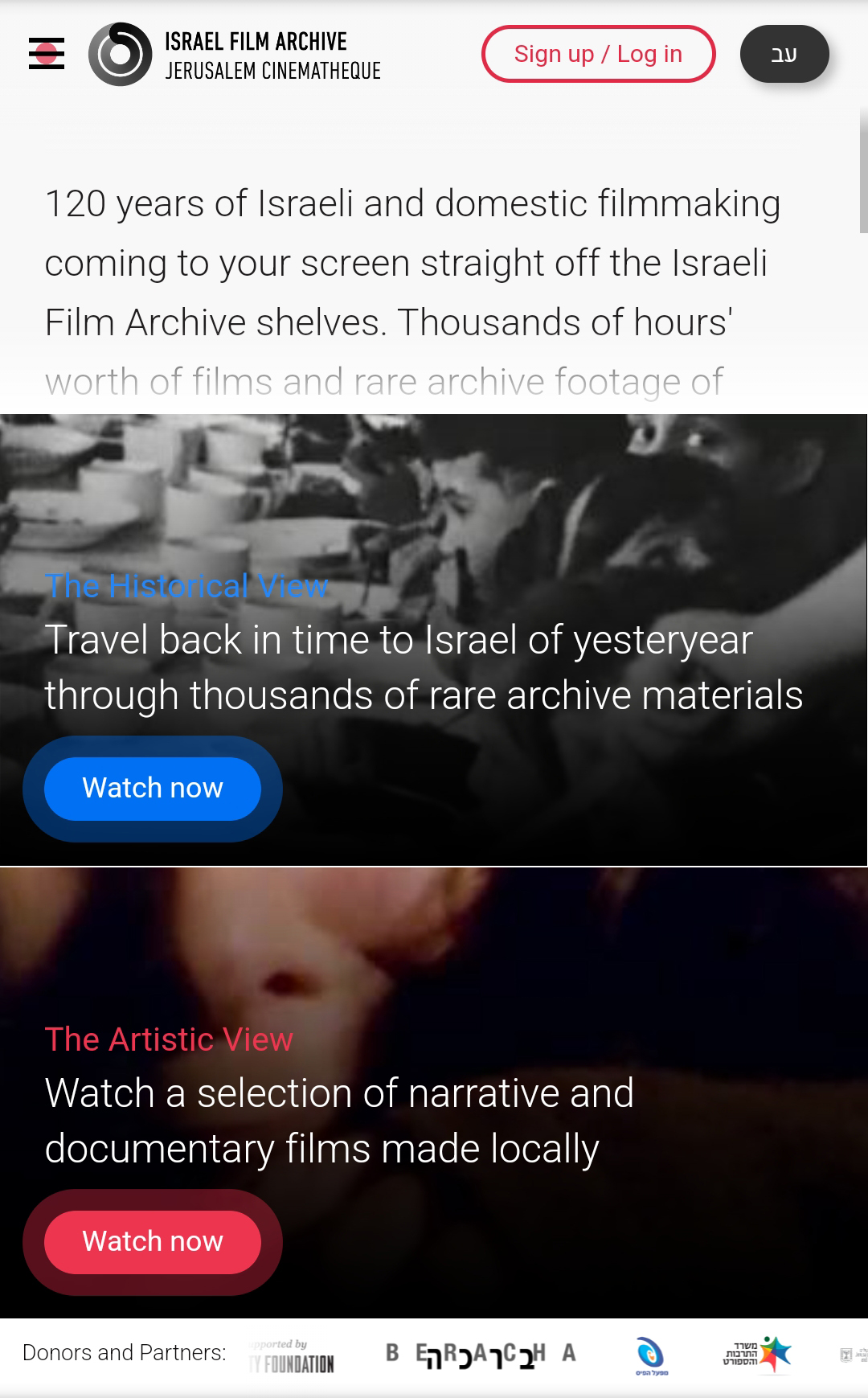The height and width of the screenshot is (1398, 868).
Task: Tap Sign up / Log in button
Action: [598, 54]
